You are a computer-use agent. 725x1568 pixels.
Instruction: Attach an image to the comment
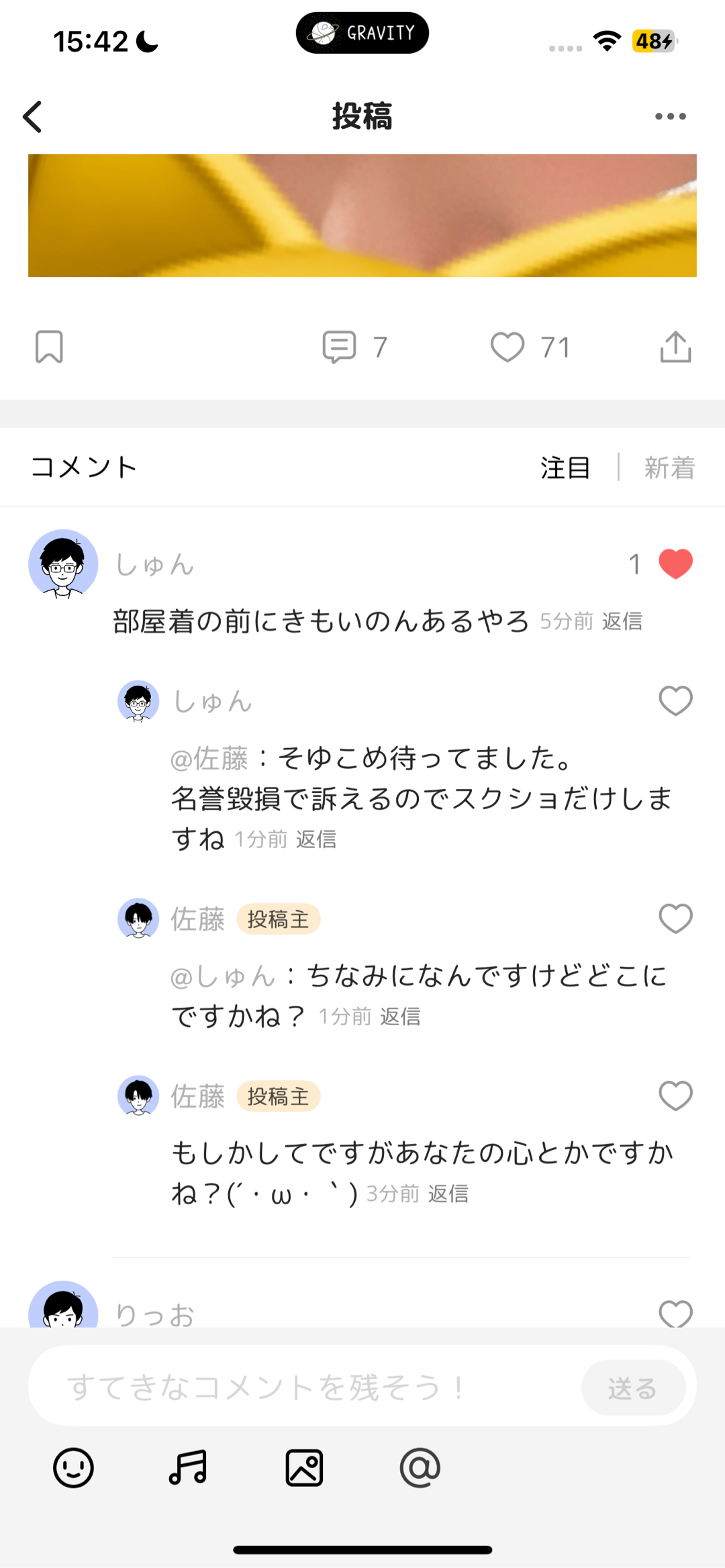click(304, 1467)
